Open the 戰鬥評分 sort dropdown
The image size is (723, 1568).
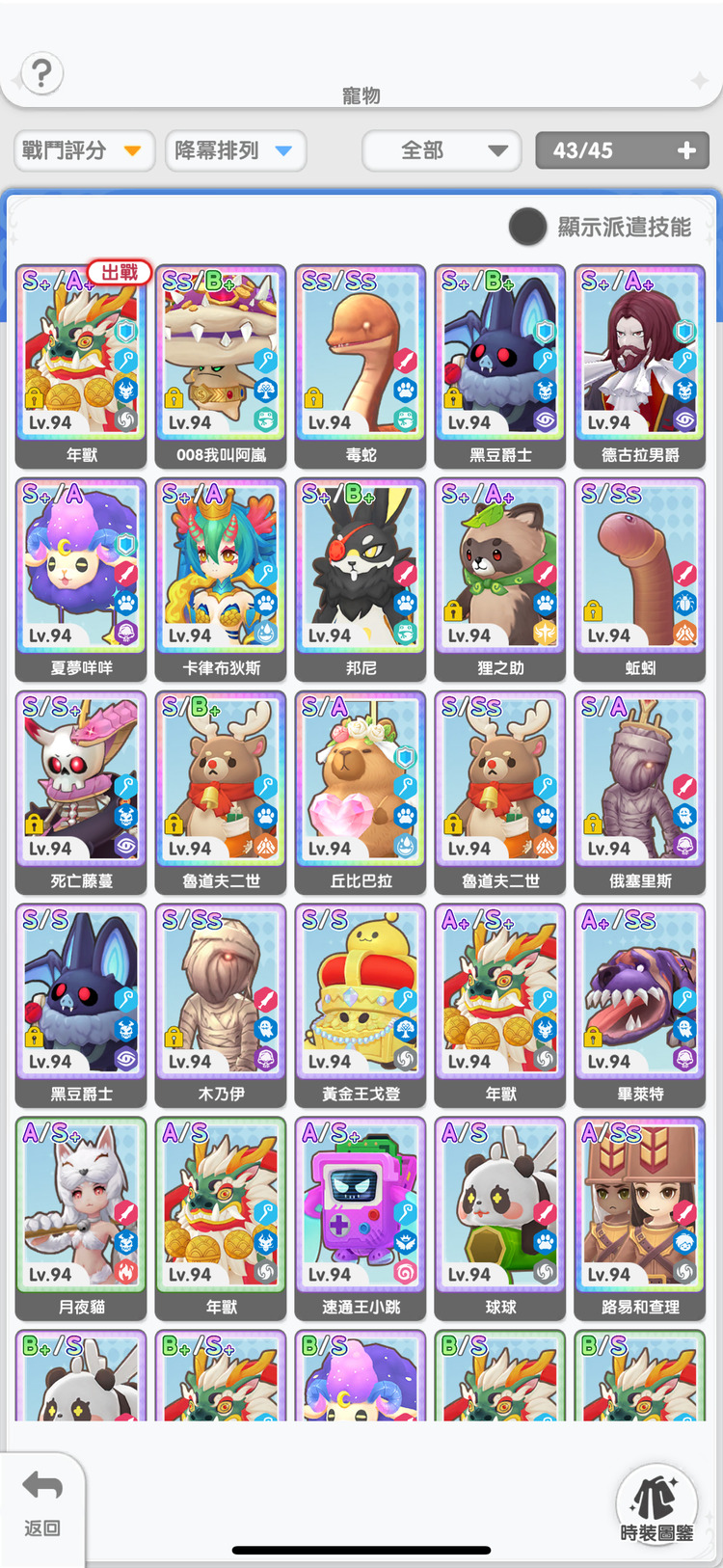[x=84, y=150]
